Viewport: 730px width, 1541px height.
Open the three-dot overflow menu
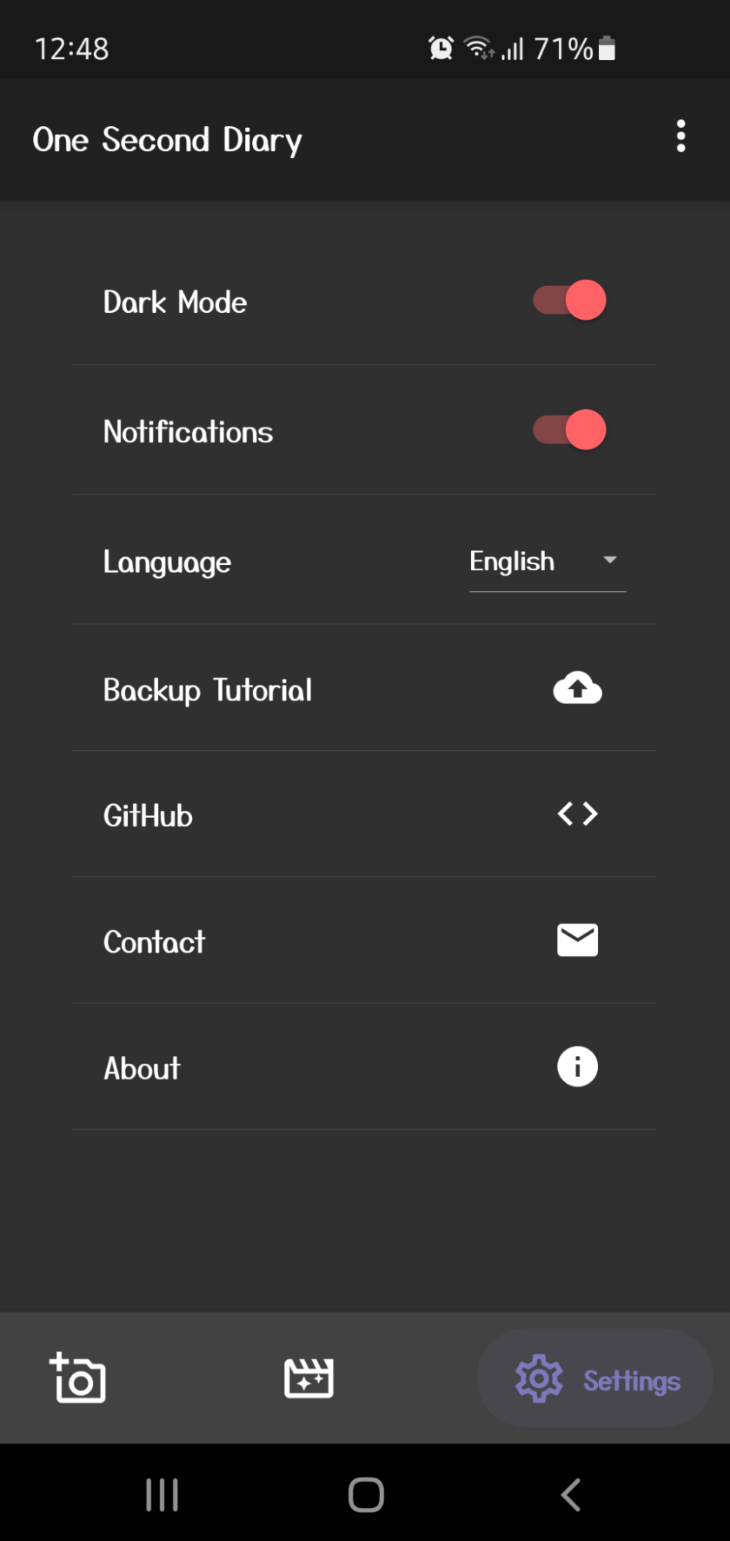(681, 137)
